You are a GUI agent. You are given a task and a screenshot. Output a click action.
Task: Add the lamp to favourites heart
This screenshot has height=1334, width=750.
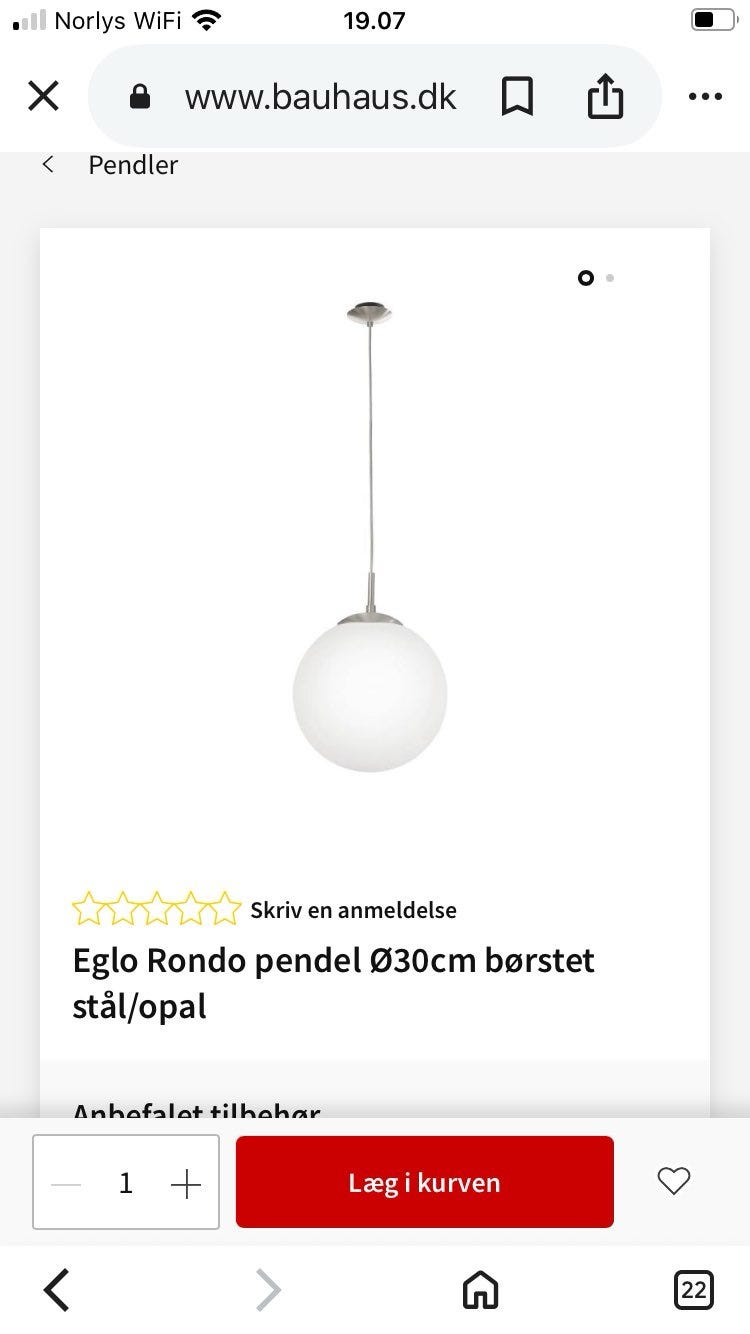tap(673, 1181)
